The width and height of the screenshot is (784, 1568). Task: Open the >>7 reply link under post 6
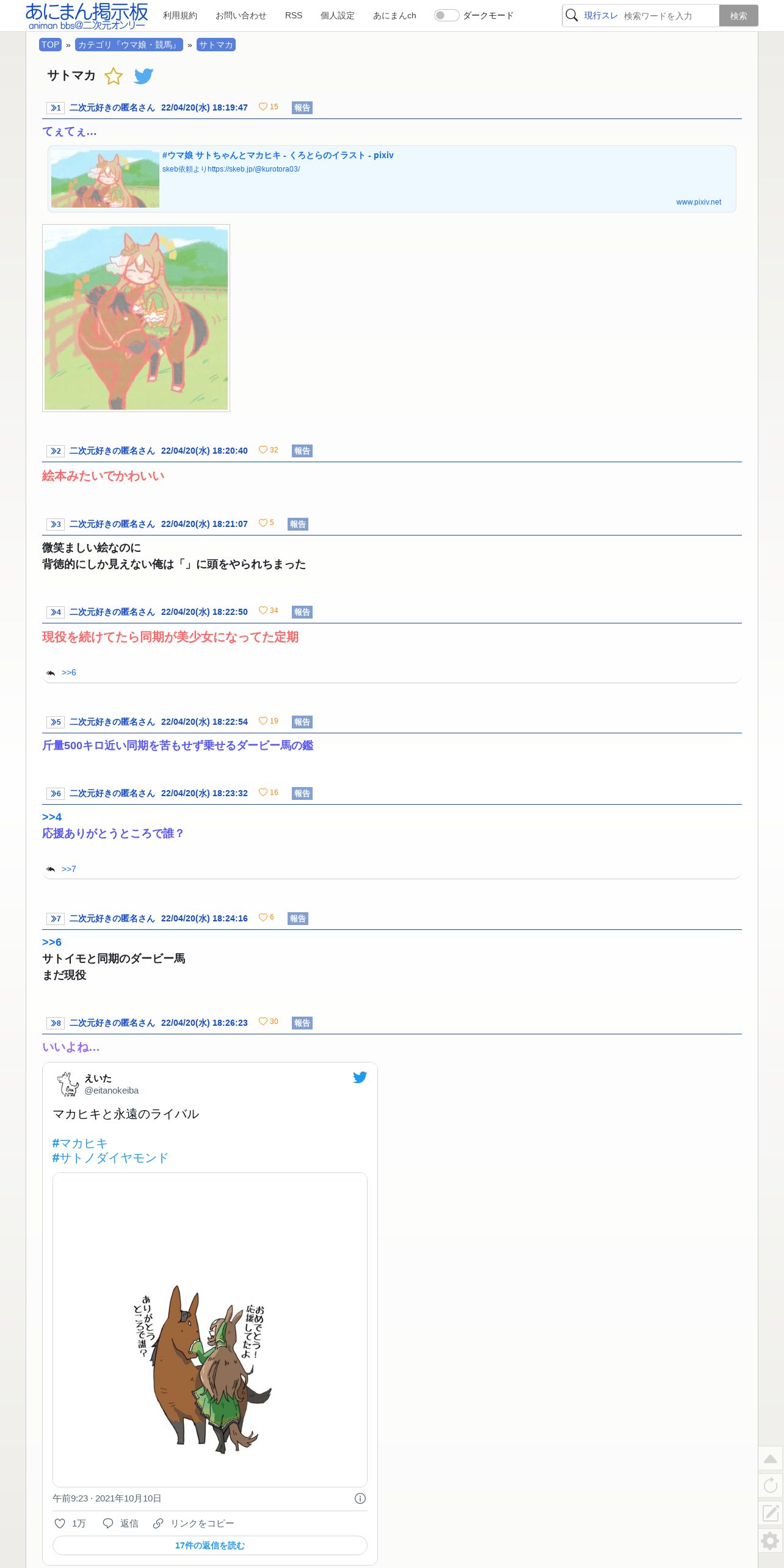point(69,869)
